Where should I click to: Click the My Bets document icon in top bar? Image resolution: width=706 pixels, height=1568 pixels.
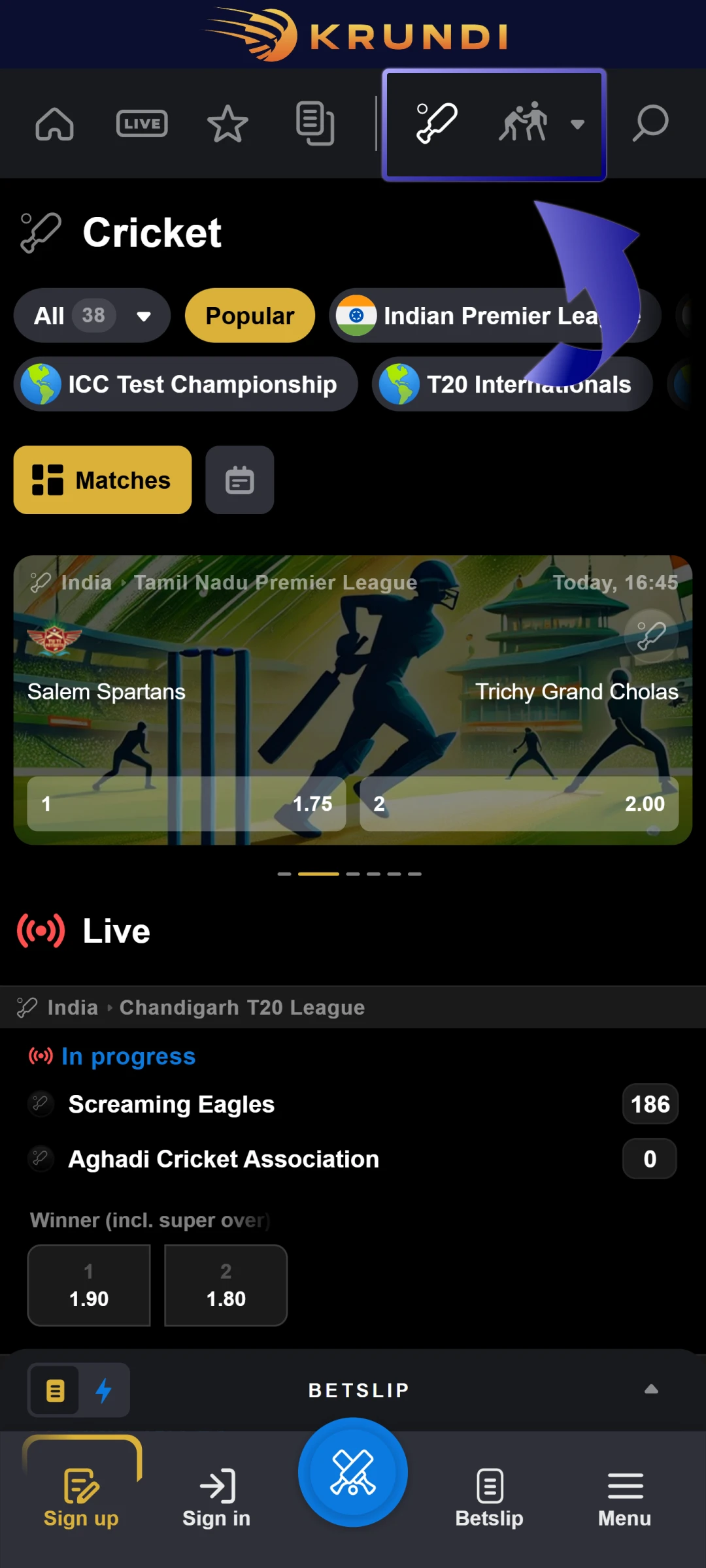(x=315, y=122)
